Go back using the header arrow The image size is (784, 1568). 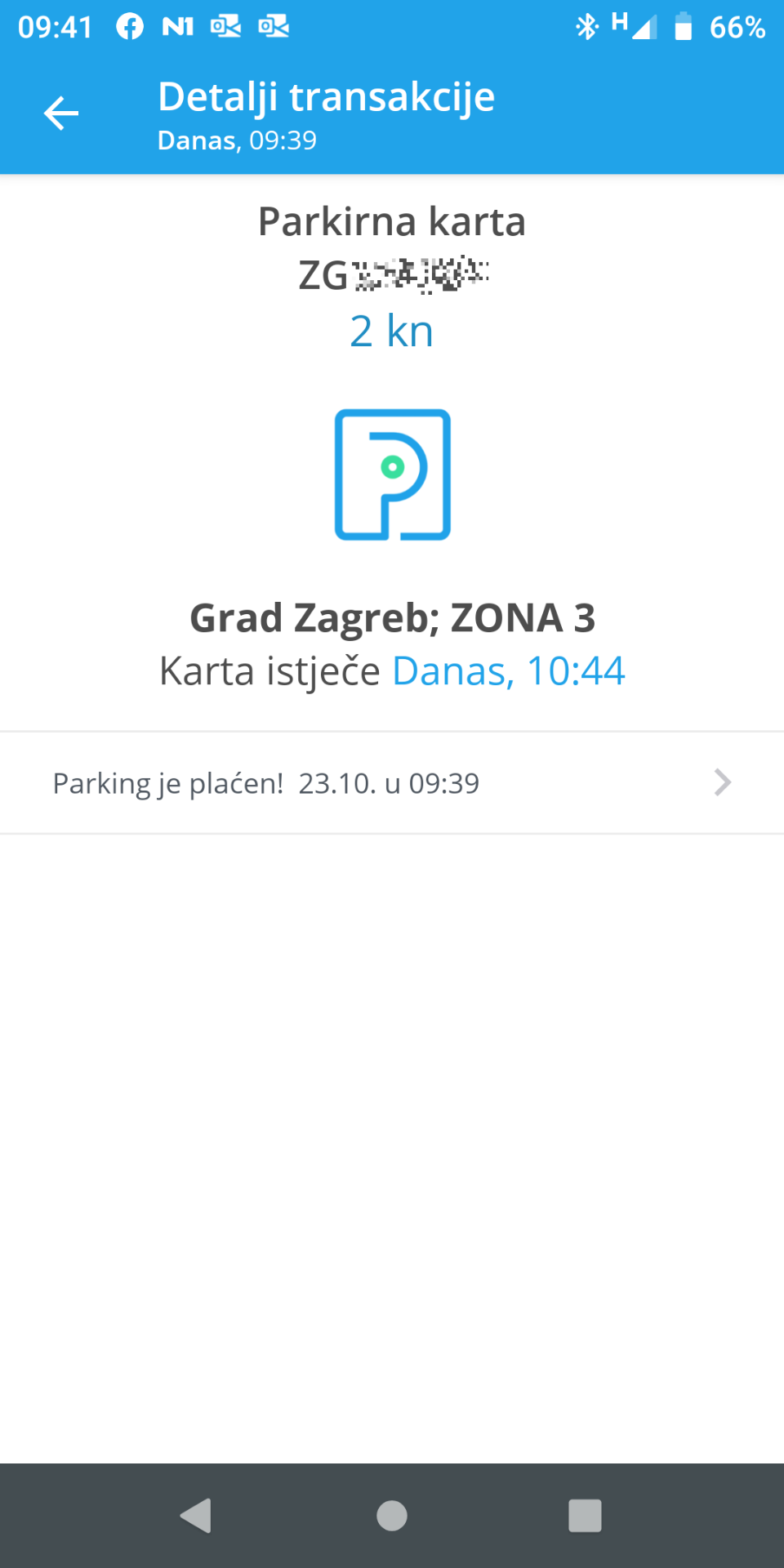click(x=61, y=113)
